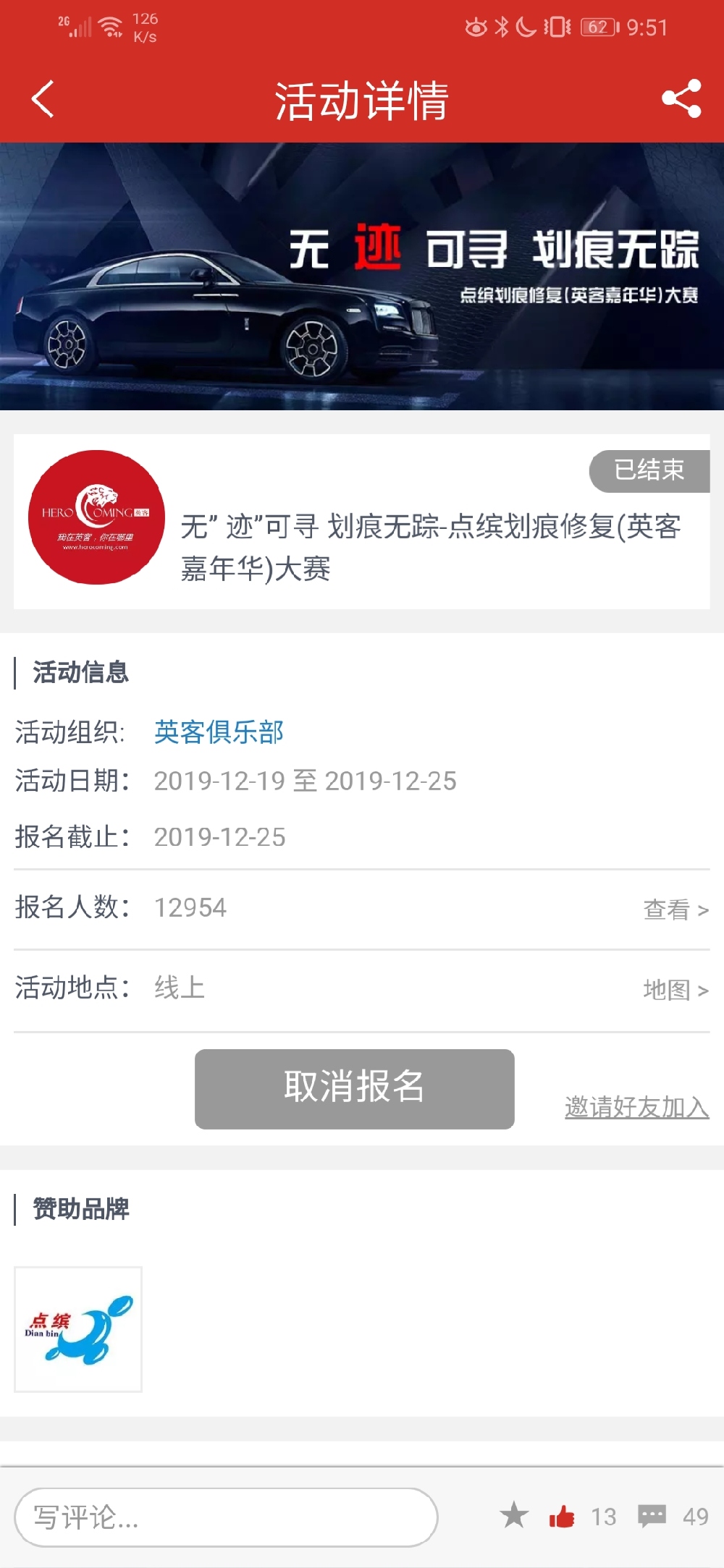This screenshot has width=724, height=1568.
Task: Open the map for activity location
Action: (675, 989)
